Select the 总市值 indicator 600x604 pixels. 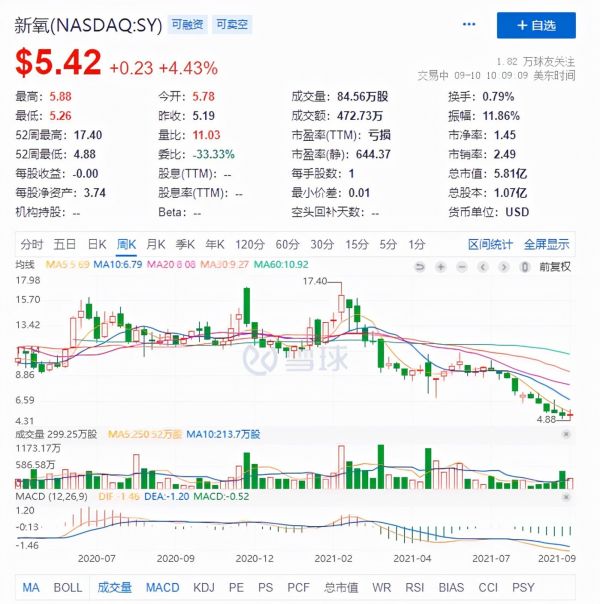coord(343,587)
